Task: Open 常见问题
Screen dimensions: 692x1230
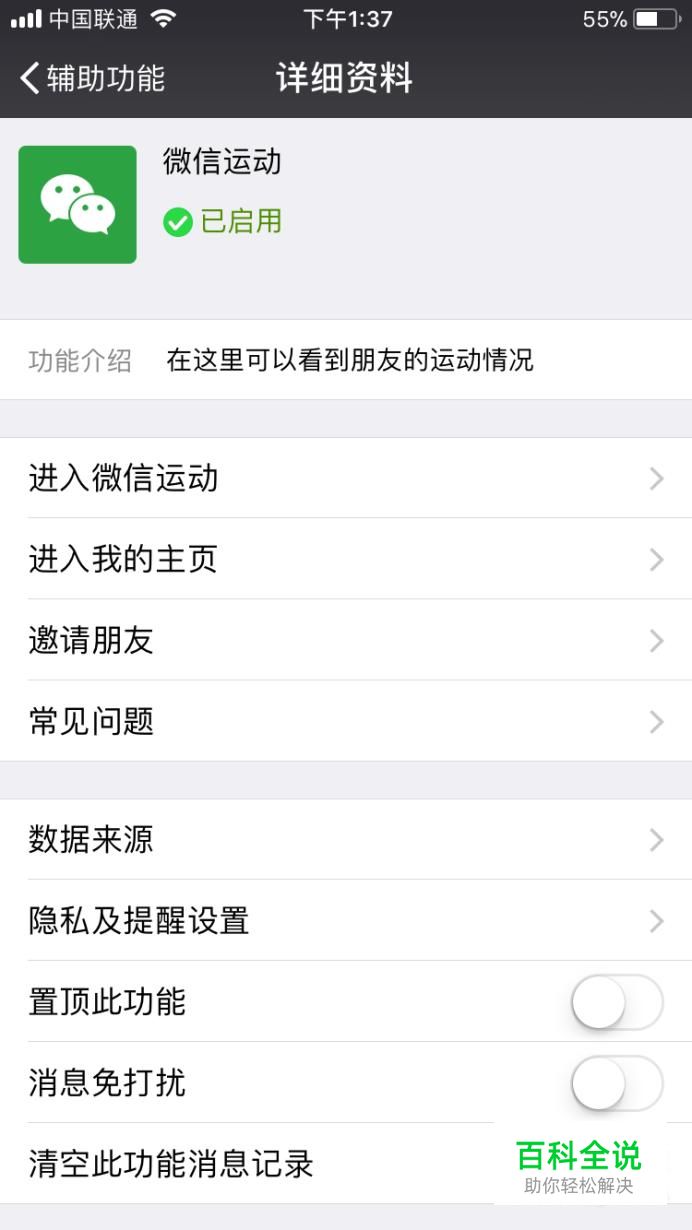Action: click(x=346, y=721)
